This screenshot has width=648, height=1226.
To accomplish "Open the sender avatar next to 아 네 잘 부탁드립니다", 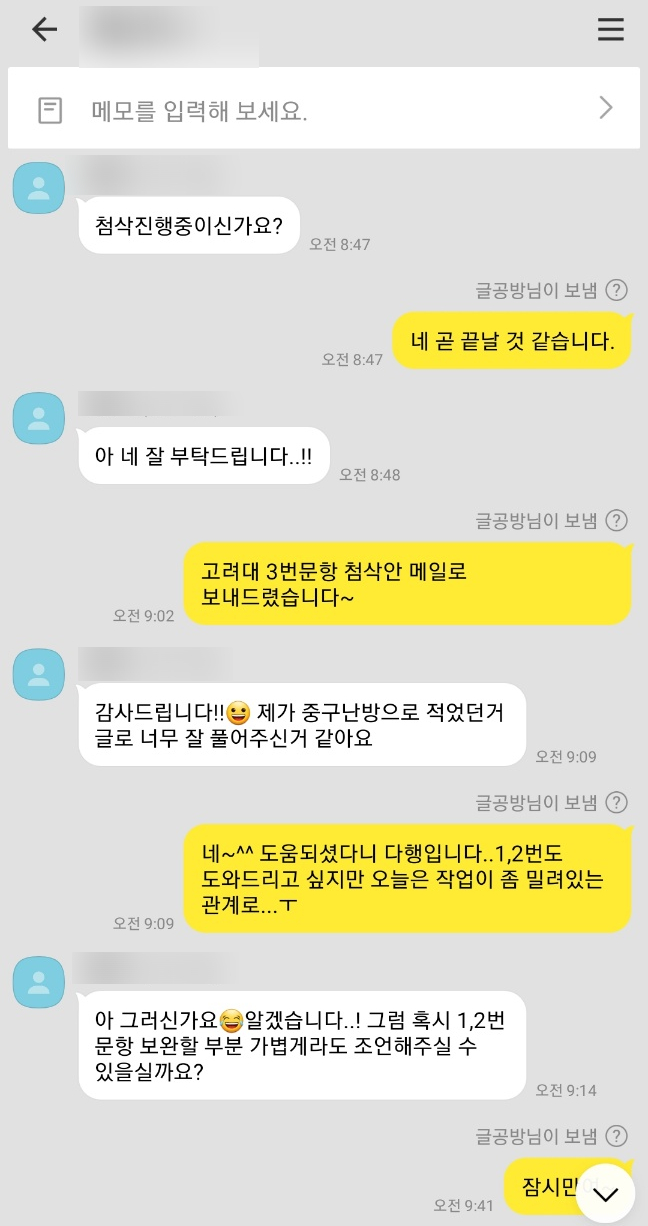I will click(x=39, y=418).
